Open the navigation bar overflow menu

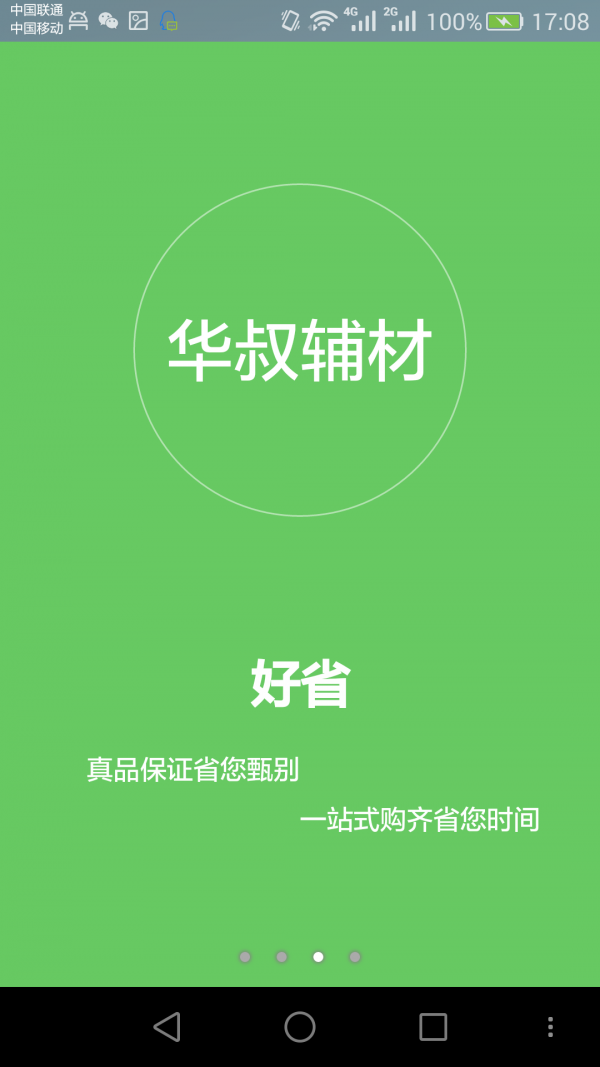coord(550,1027)
